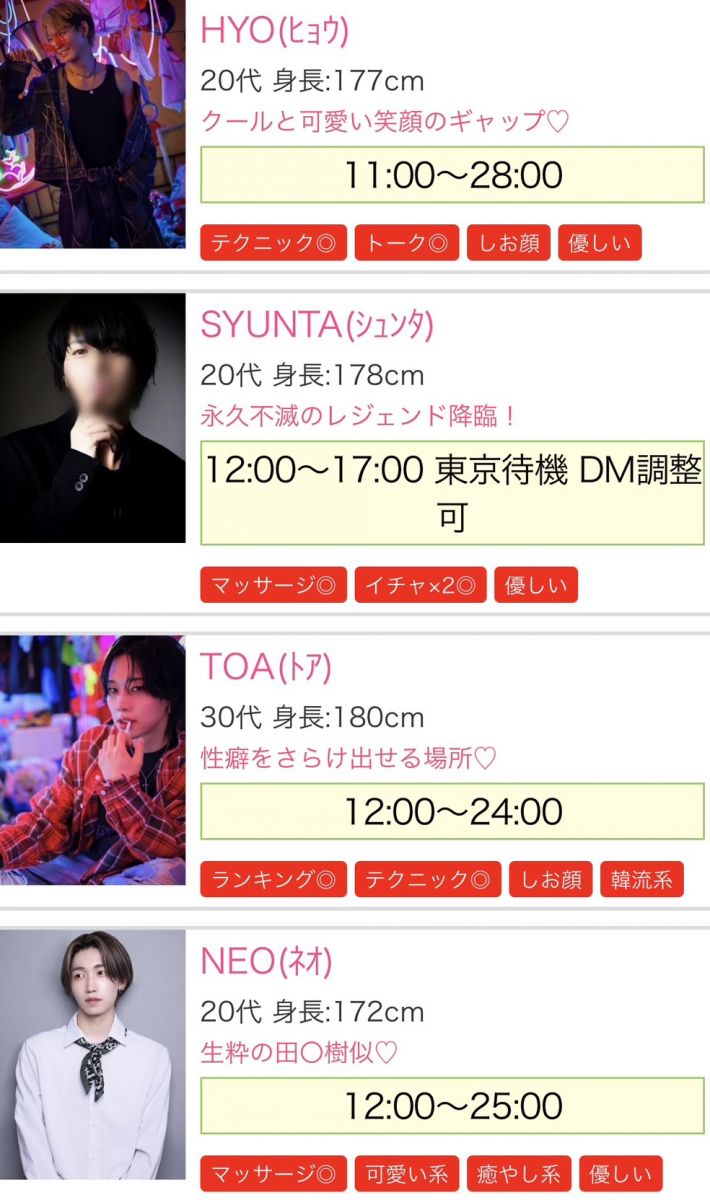Open HYO's profile photo
Viewport: 710px width, 1200px height.
(92, 122)
